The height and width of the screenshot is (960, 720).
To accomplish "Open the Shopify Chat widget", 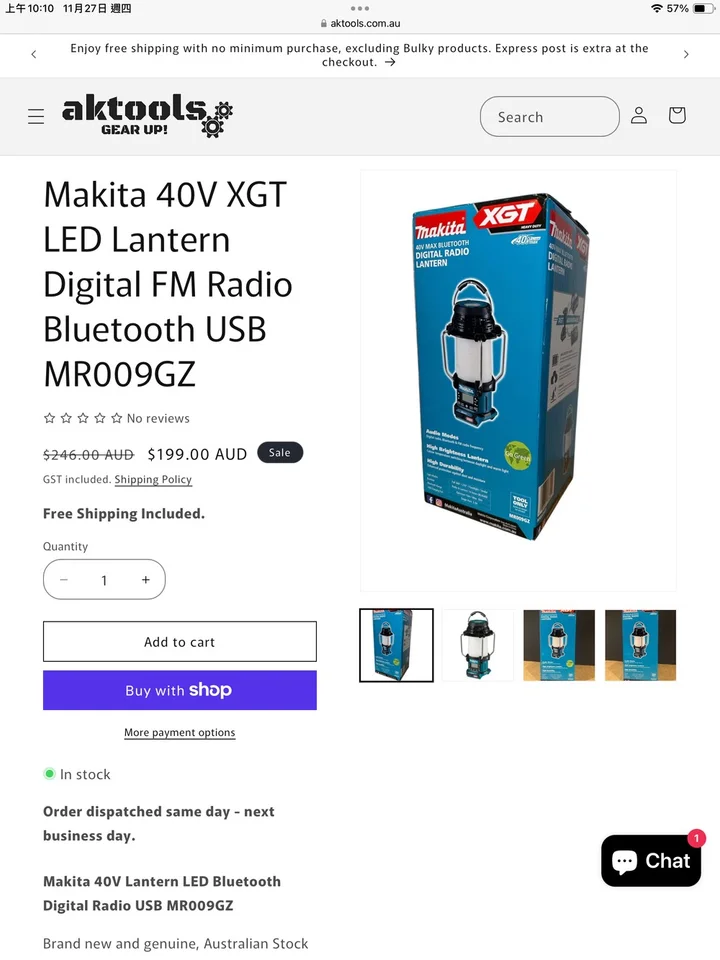I will point(651,861).
